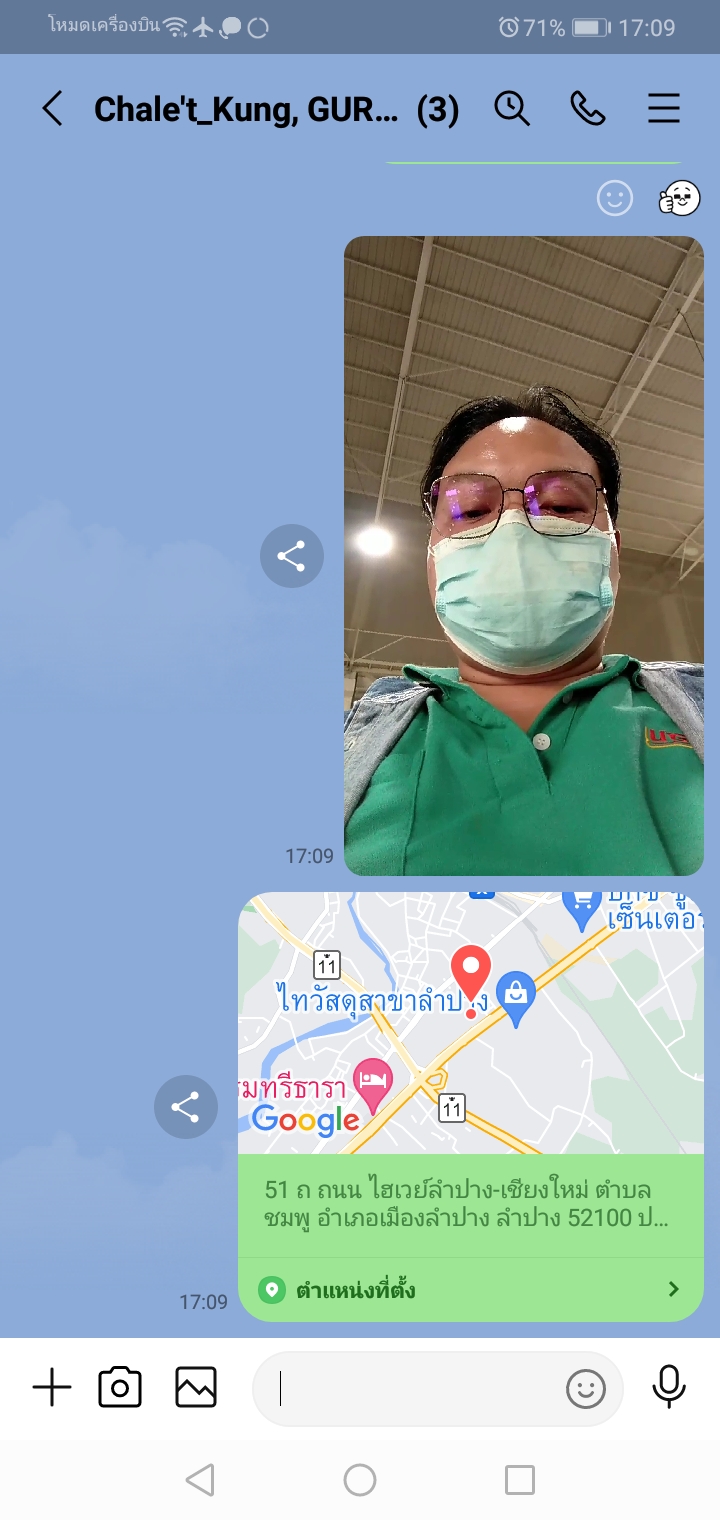Focus the message text field
Viewport: 720px width, 1520px height.
point(410,1388)
